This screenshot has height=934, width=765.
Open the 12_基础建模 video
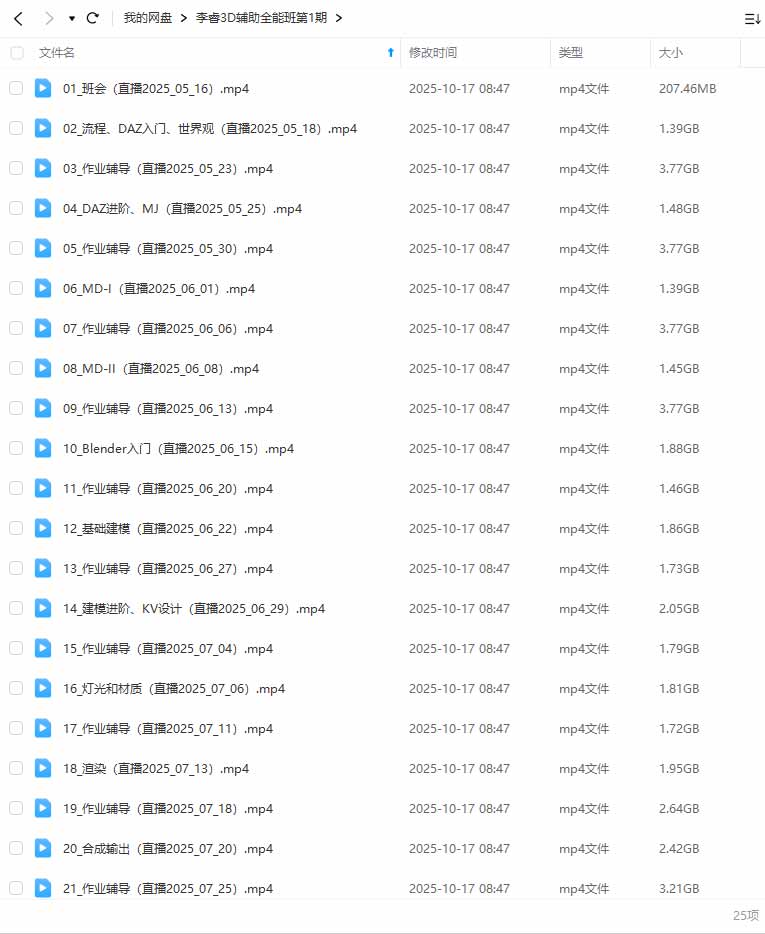(x=167, y=529)
